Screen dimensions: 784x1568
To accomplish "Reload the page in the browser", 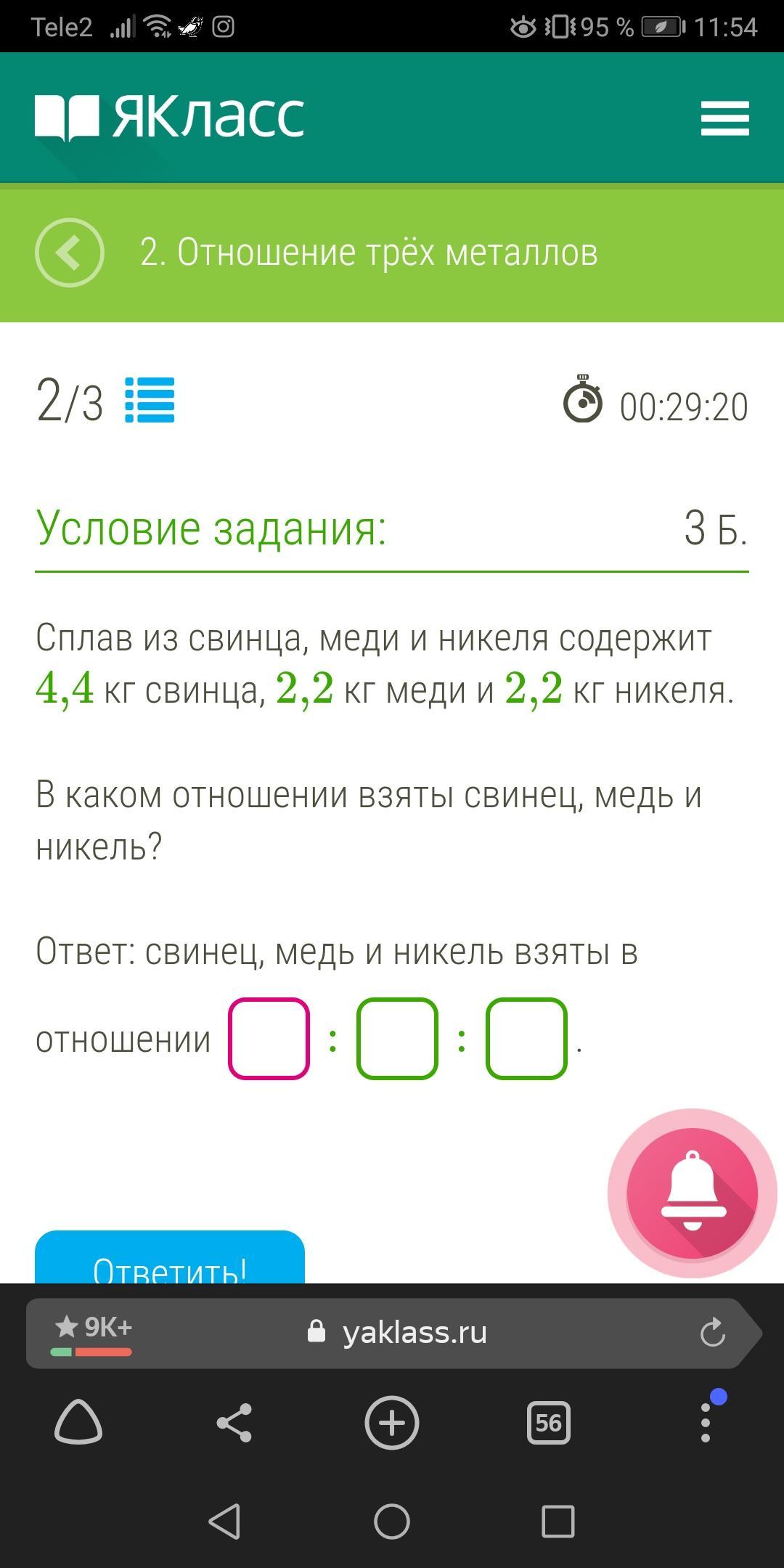I will click(712, 1333).
